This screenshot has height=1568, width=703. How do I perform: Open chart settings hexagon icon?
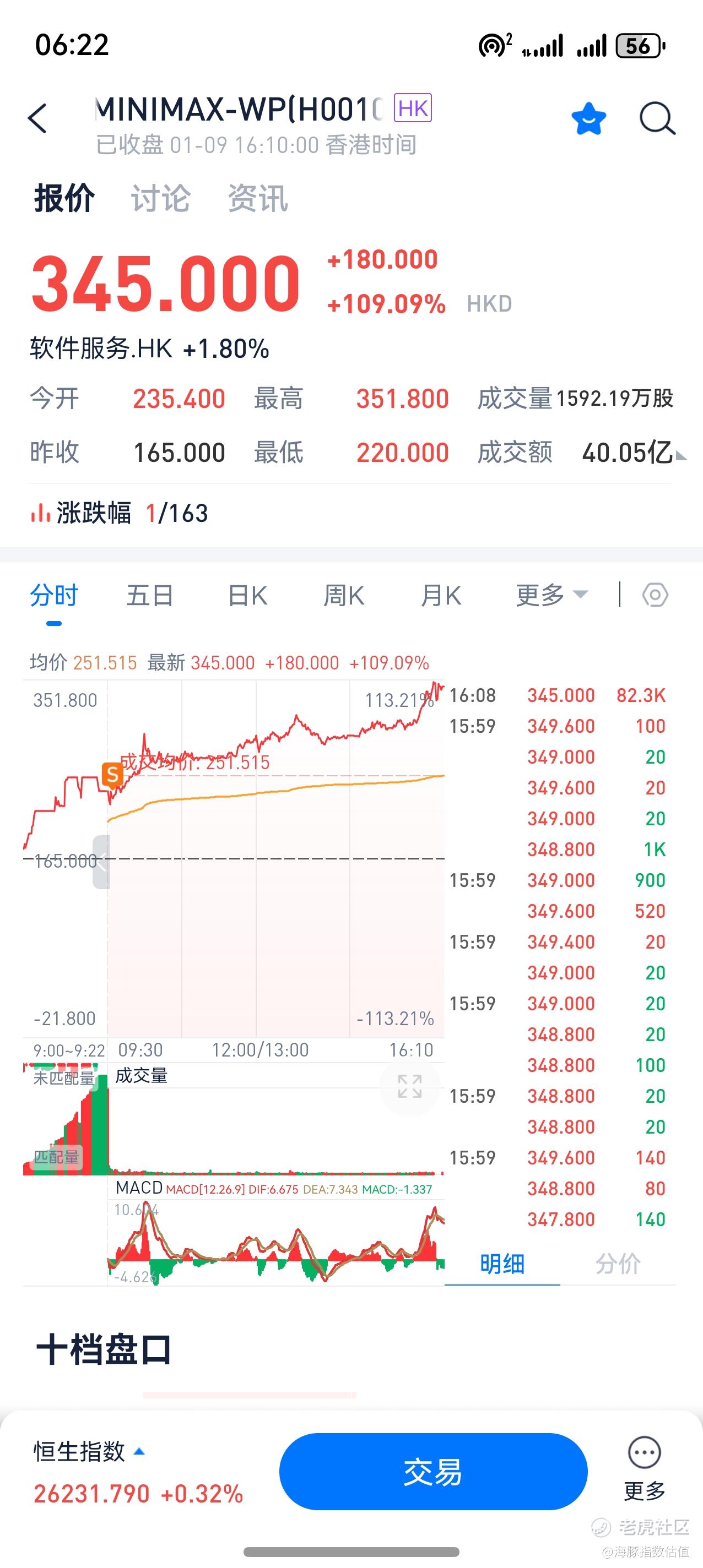tap(655, 595)
